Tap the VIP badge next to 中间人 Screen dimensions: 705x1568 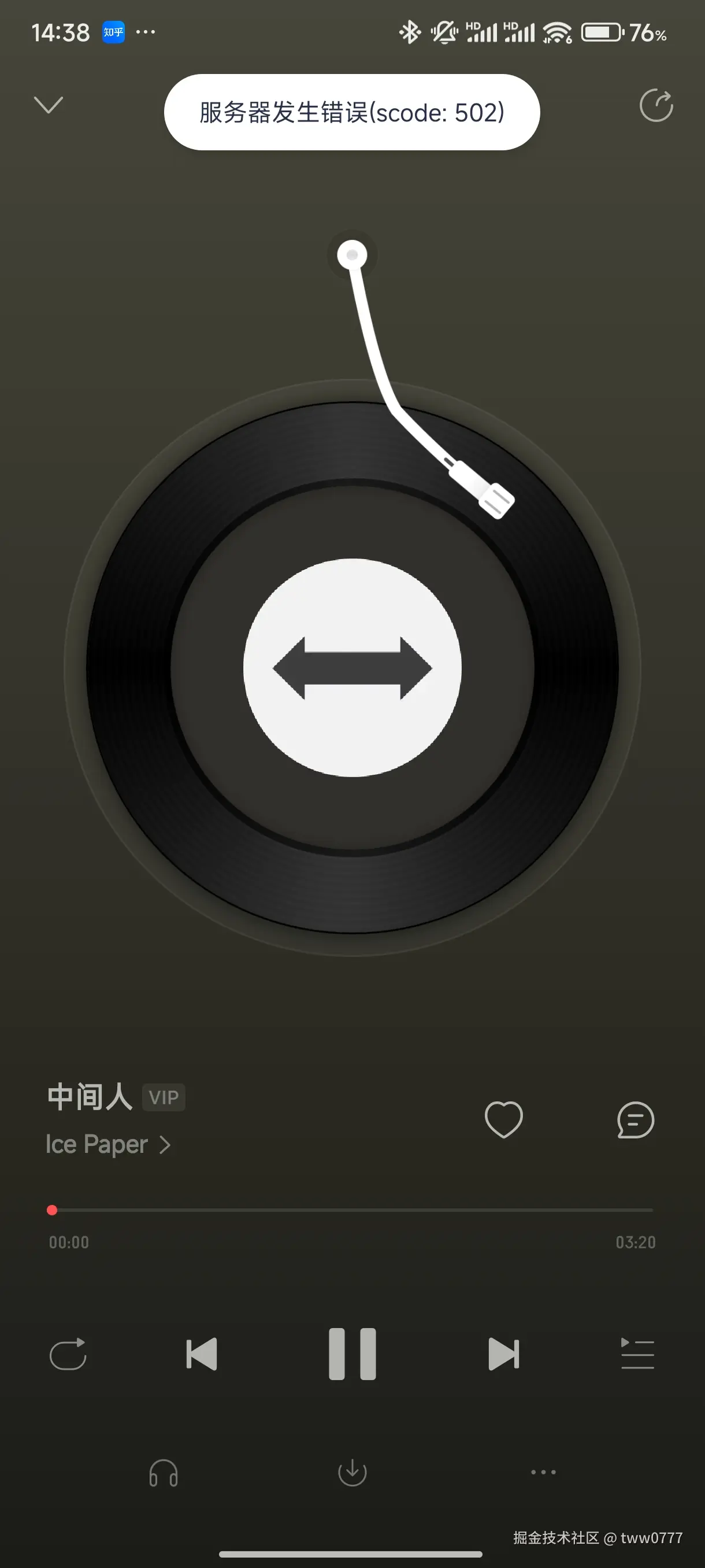tap(163, 1097)
